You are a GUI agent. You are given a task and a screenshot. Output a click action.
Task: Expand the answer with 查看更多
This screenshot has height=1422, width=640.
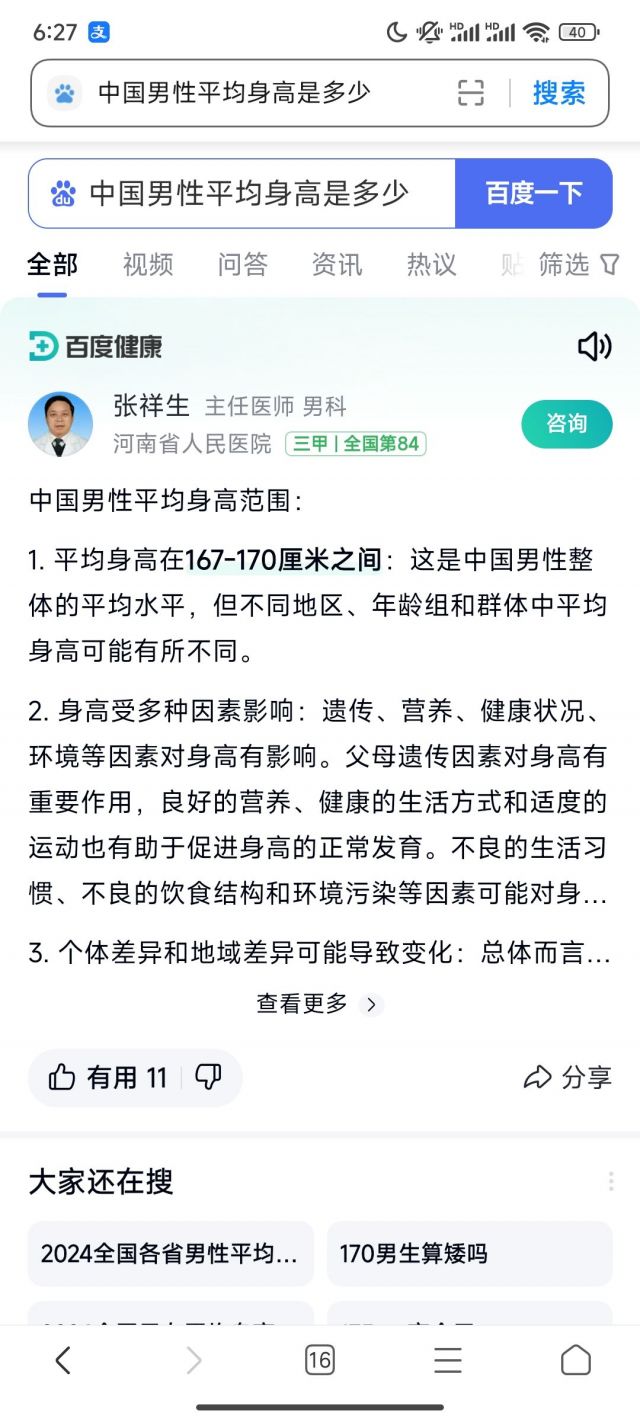coord(319,1003)
